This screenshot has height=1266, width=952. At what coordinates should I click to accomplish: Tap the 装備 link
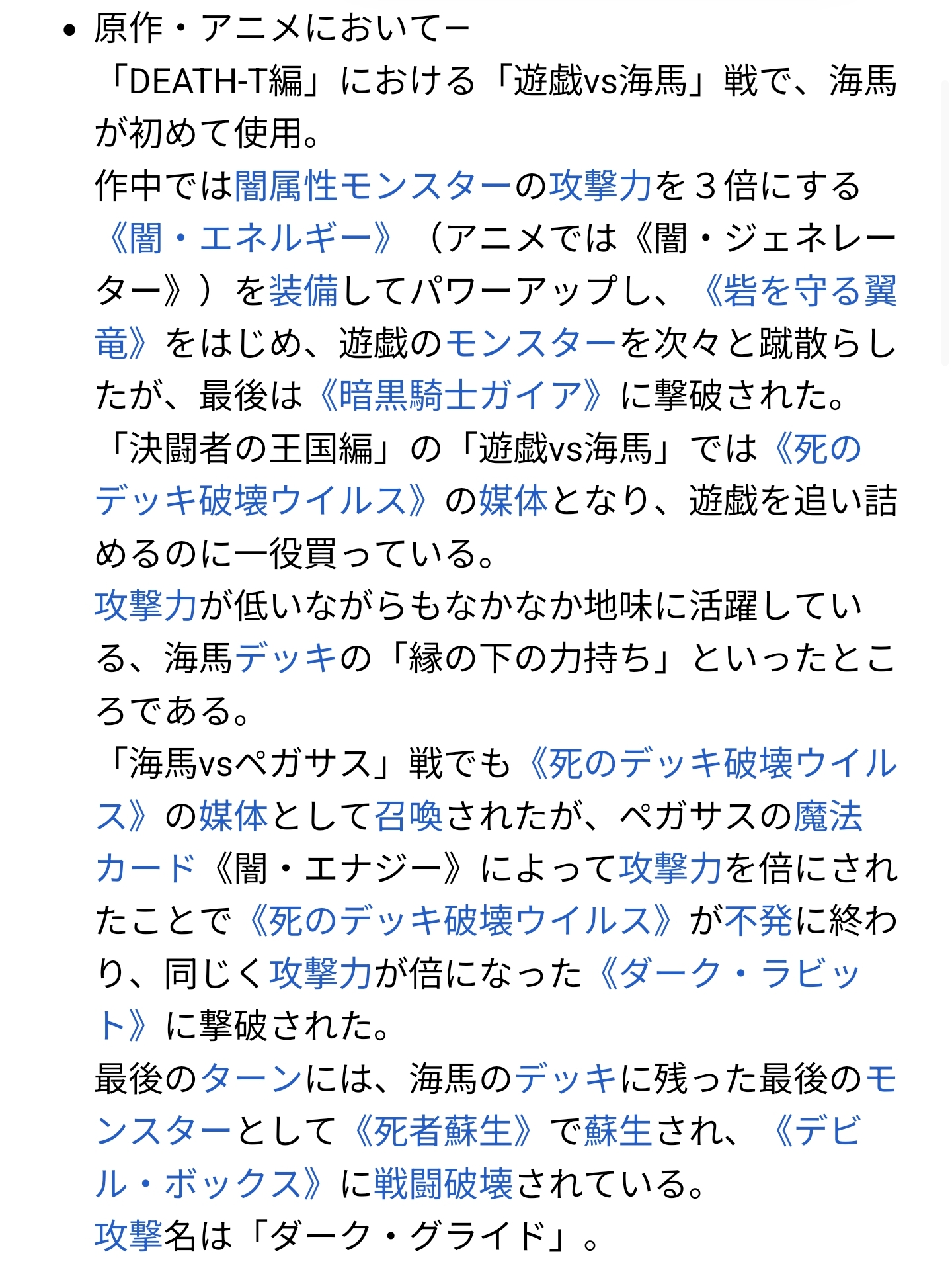(303, 291)
